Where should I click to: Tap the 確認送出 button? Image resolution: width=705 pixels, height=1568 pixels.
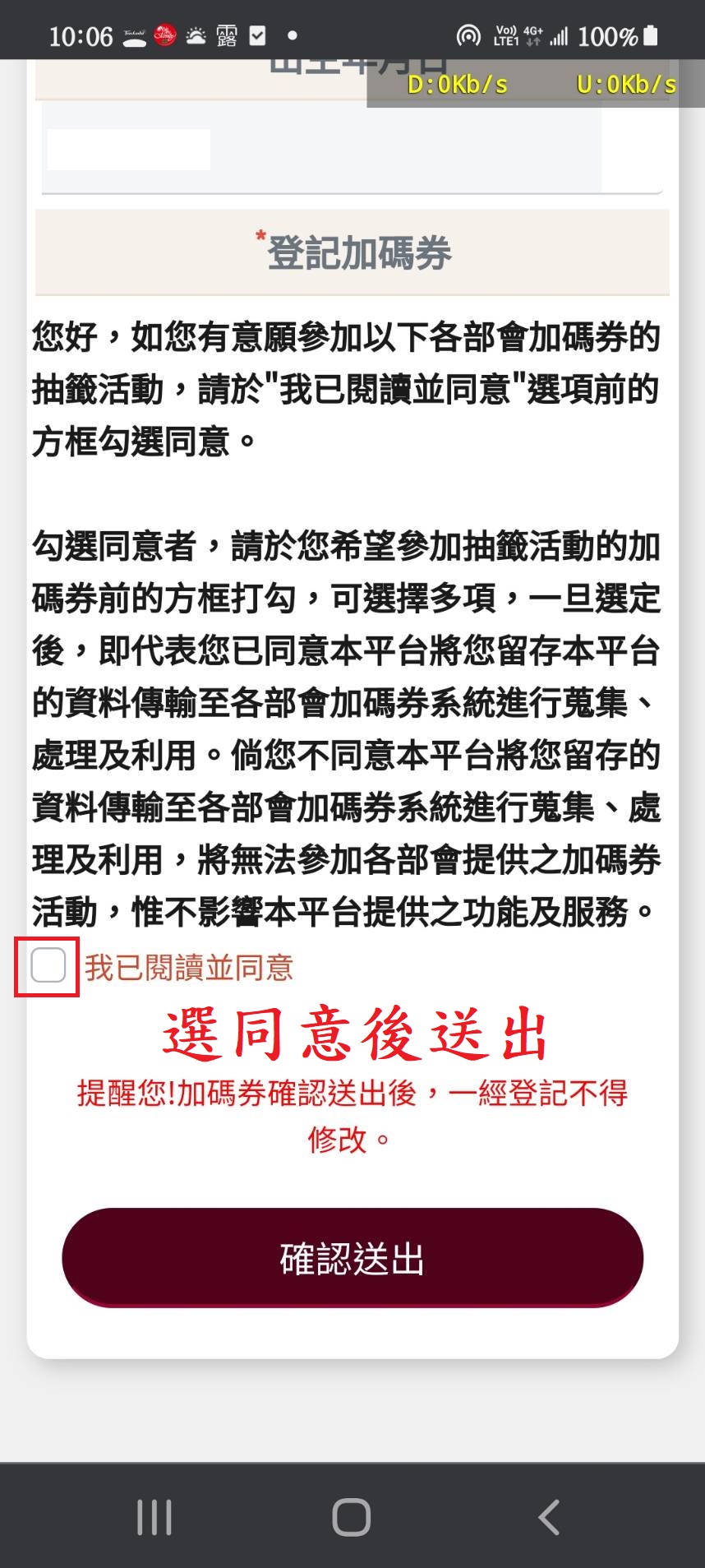pos(352,1257)
